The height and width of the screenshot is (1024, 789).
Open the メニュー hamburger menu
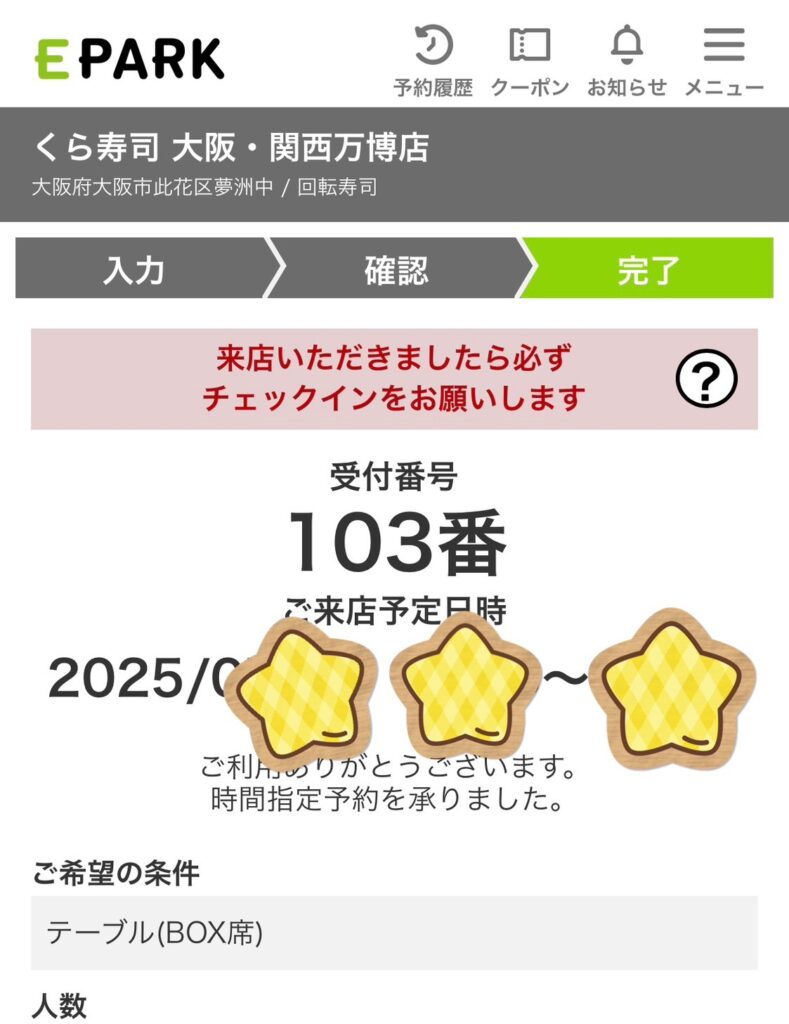pyautogui.click(x=724, y=60)
